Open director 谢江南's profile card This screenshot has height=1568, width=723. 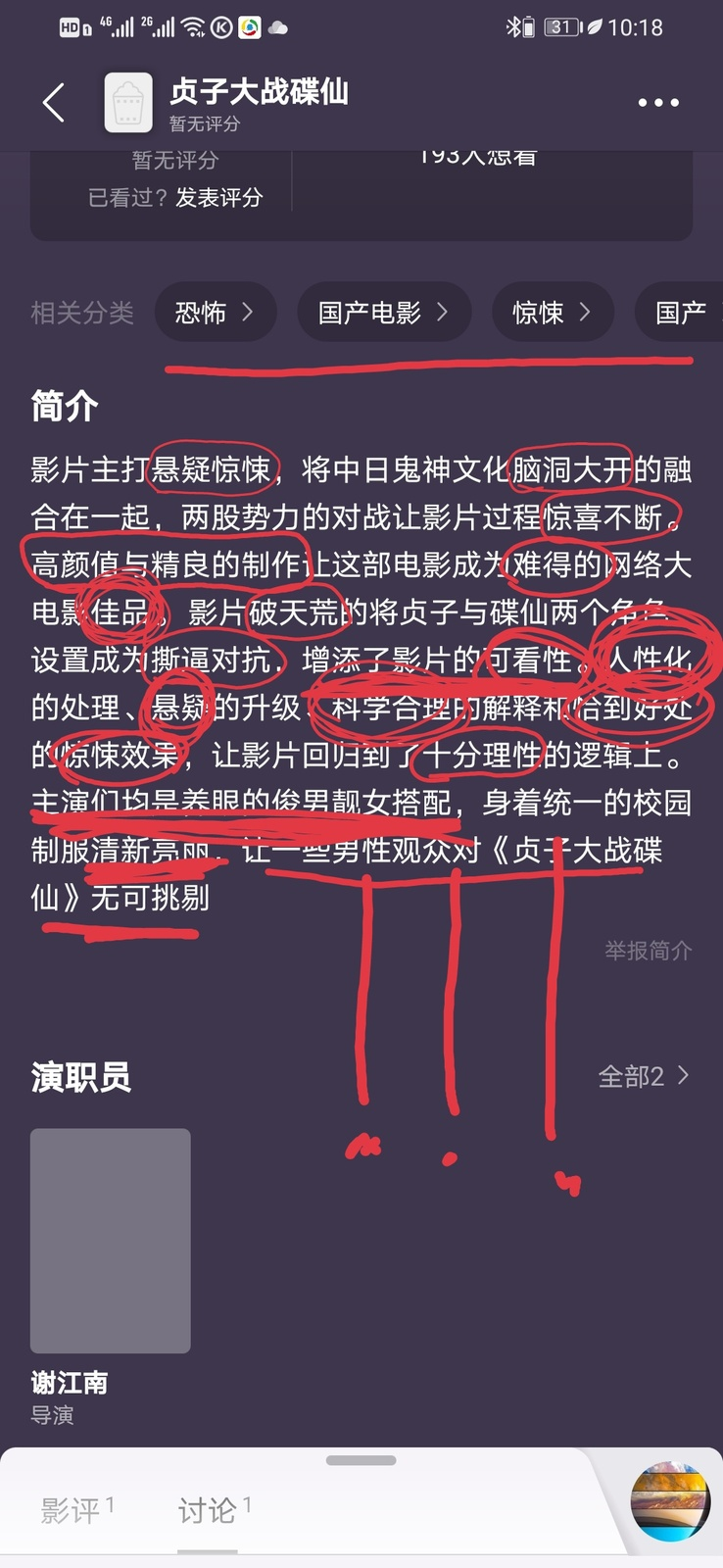111,1241
